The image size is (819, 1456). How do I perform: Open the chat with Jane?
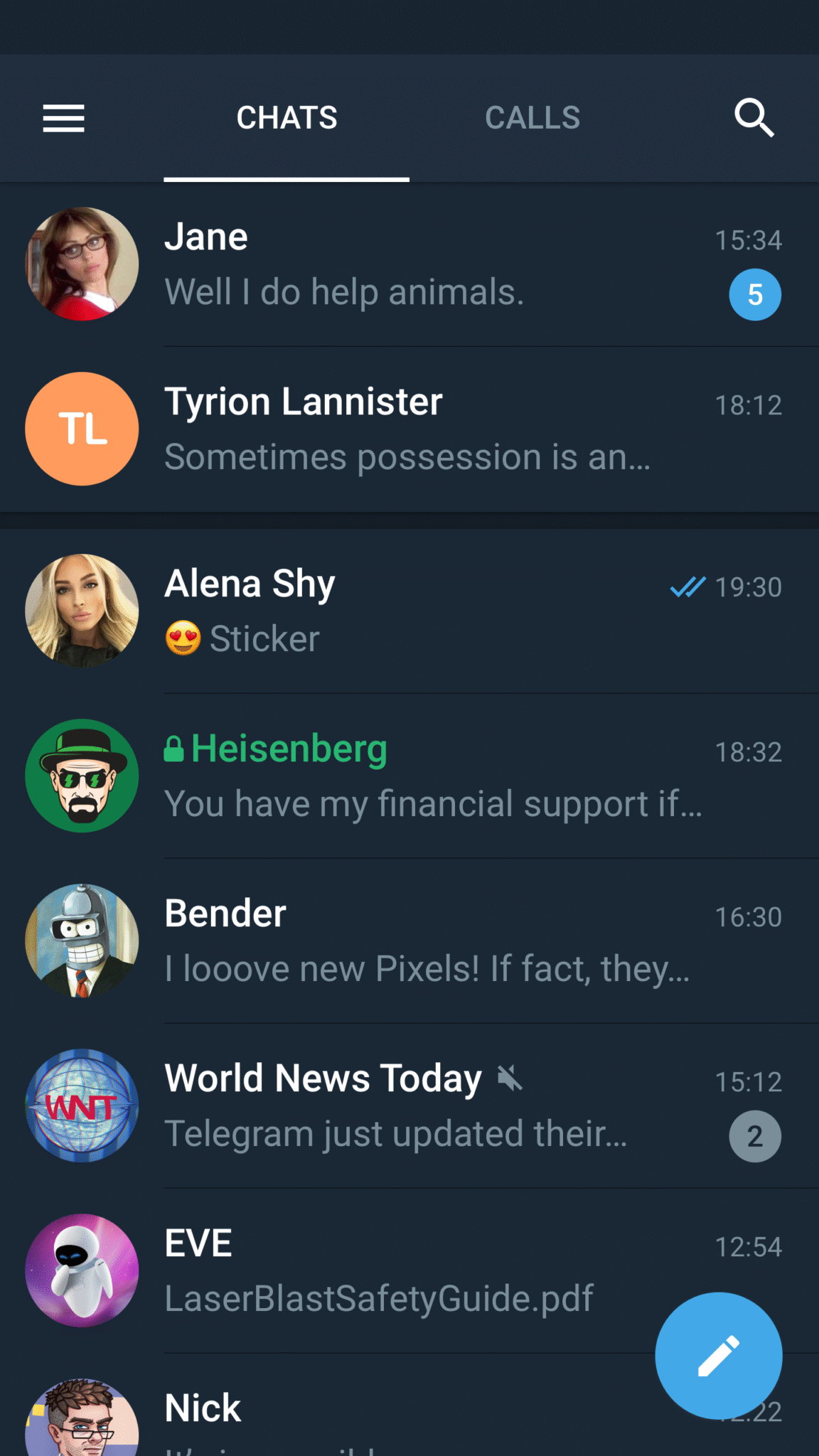(x=409, y=264)
